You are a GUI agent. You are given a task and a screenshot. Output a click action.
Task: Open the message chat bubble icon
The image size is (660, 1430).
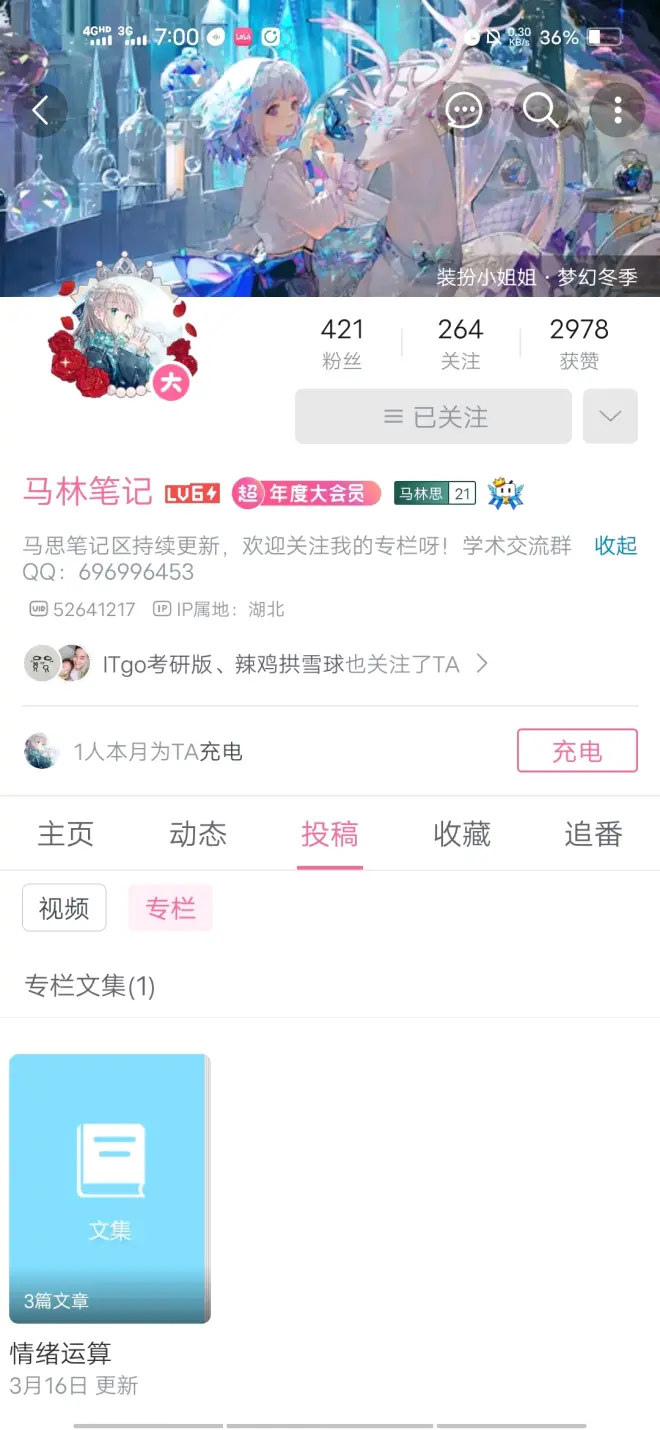464,110
